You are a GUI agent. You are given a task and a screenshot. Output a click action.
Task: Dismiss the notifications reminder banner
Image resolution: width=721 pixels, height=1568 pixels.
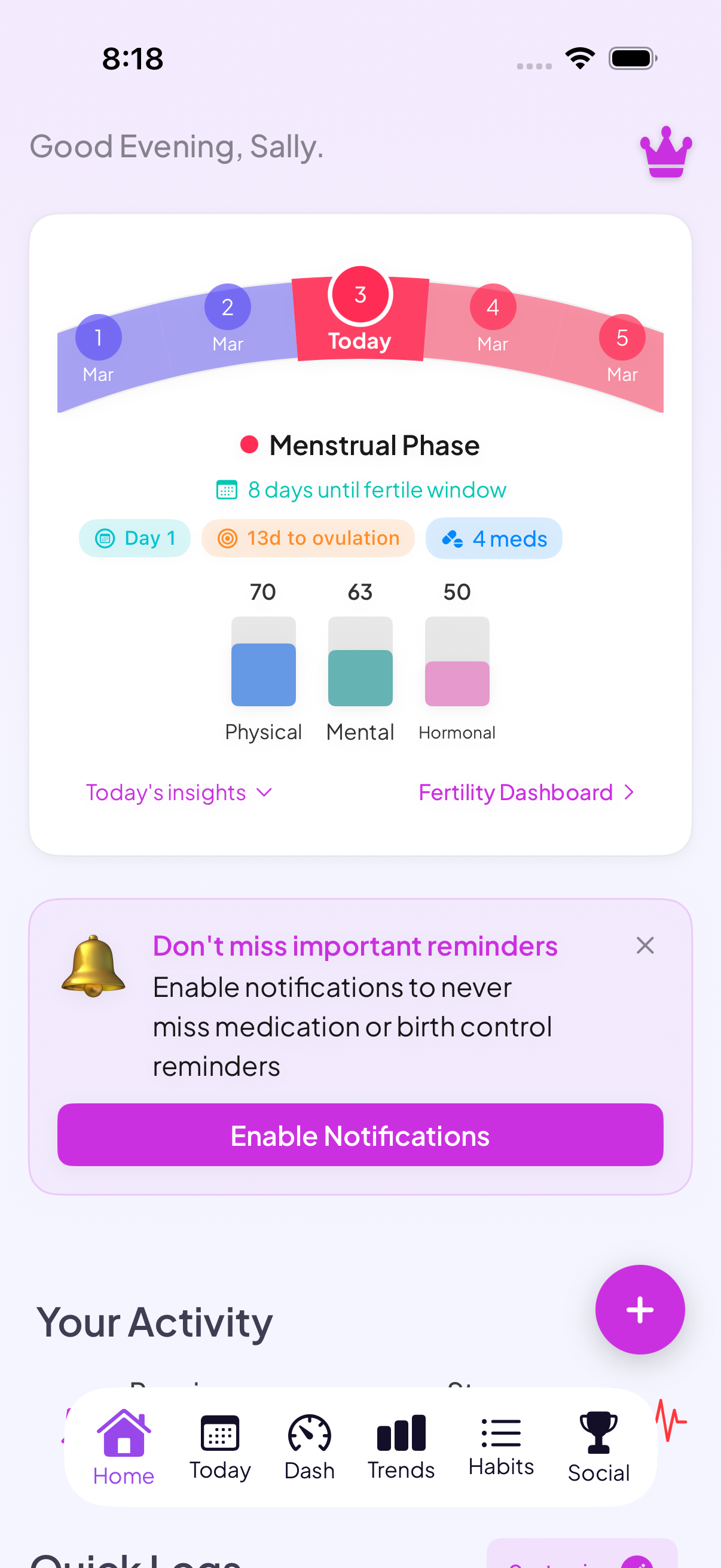[x=645, y=945]
